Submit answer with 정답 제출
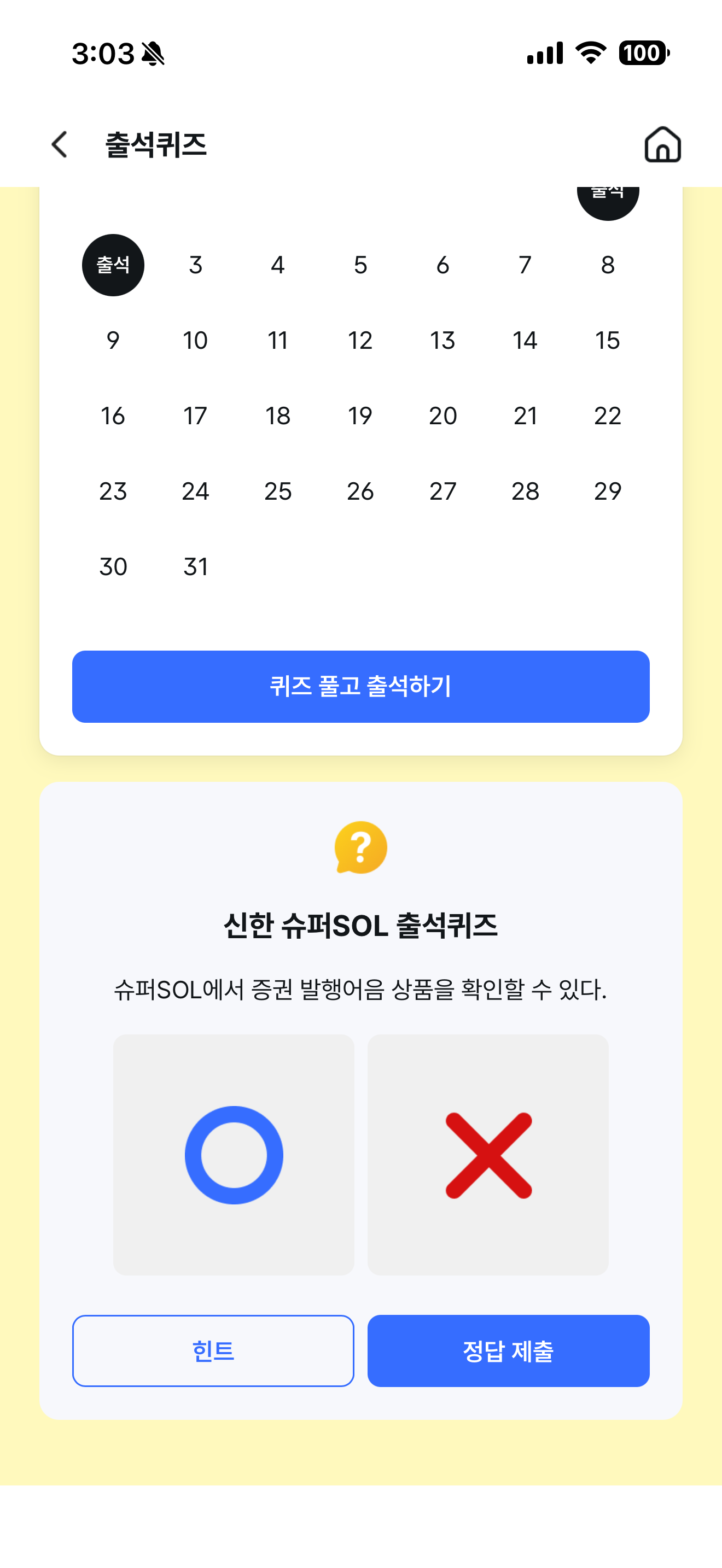The height and width of the screenshot is (1568, 722). pos(508,1351)
